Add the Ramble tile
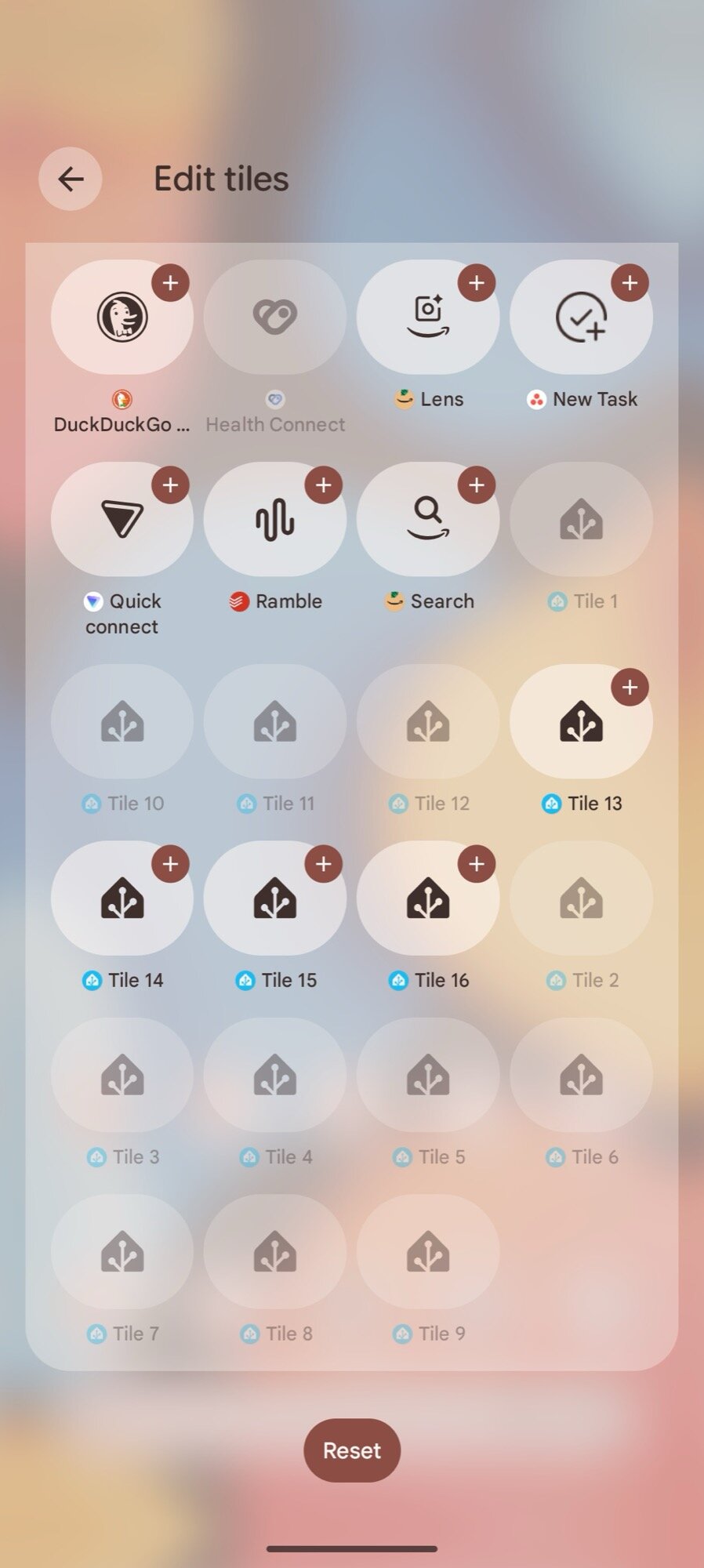The image size is (704, 1568). (x=323, y=485)
